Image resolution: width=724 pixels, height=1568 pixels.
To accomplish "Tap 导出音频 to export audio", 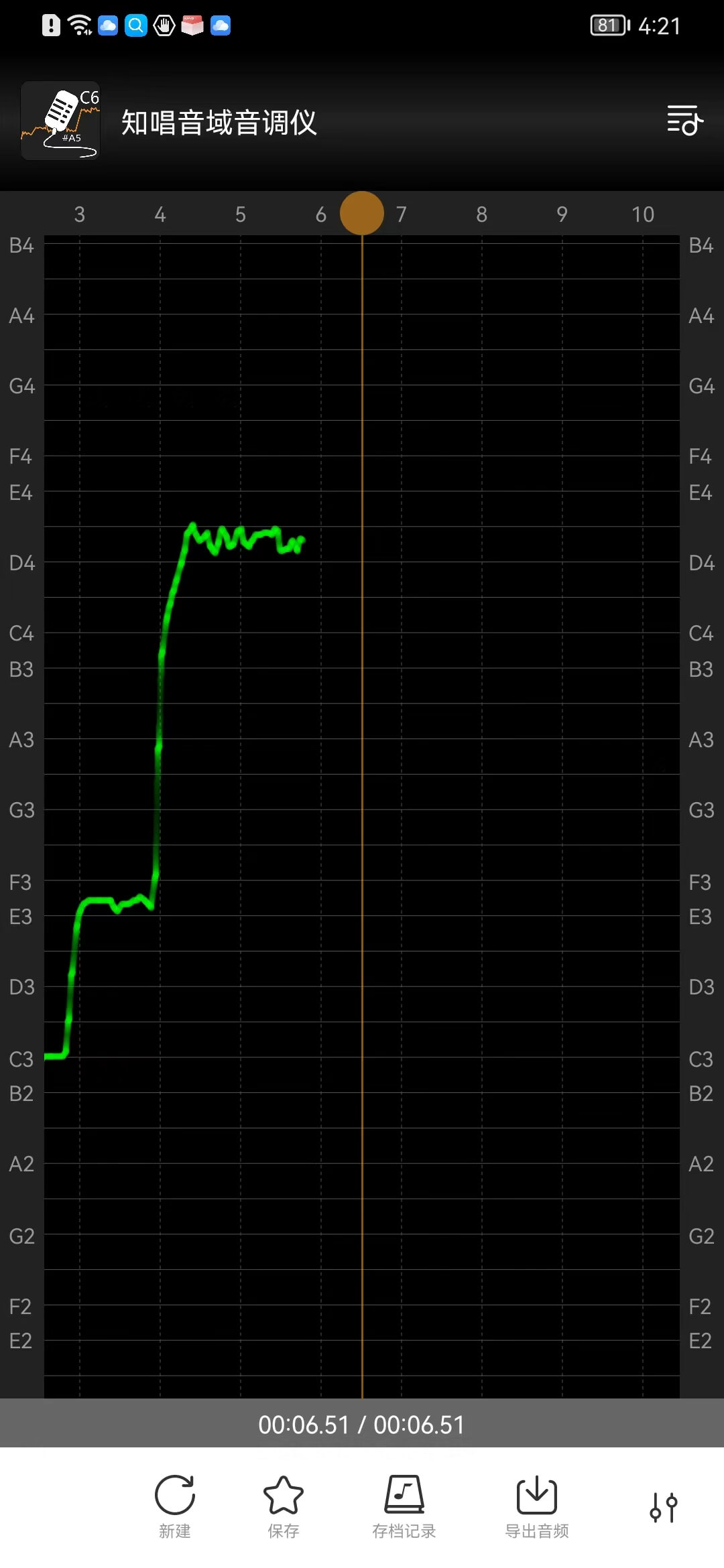I will click(536, 1506).
